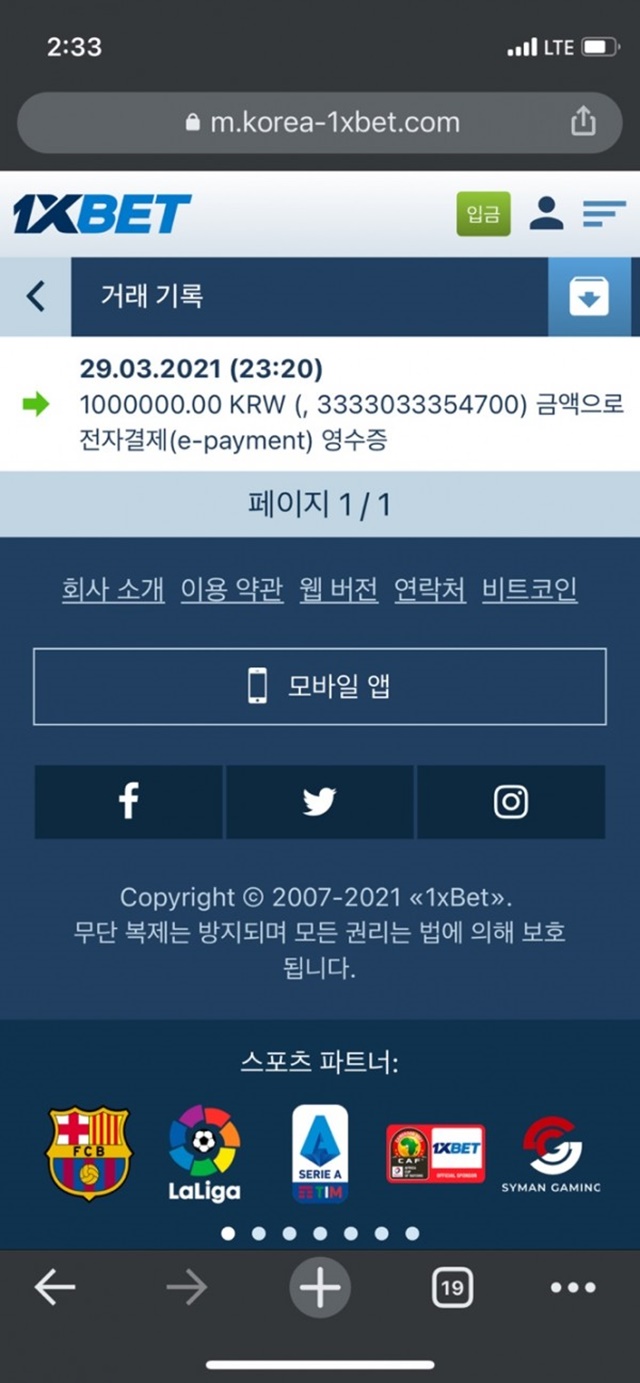
Task: Open the browser overflow menu
Action: 574,1288
